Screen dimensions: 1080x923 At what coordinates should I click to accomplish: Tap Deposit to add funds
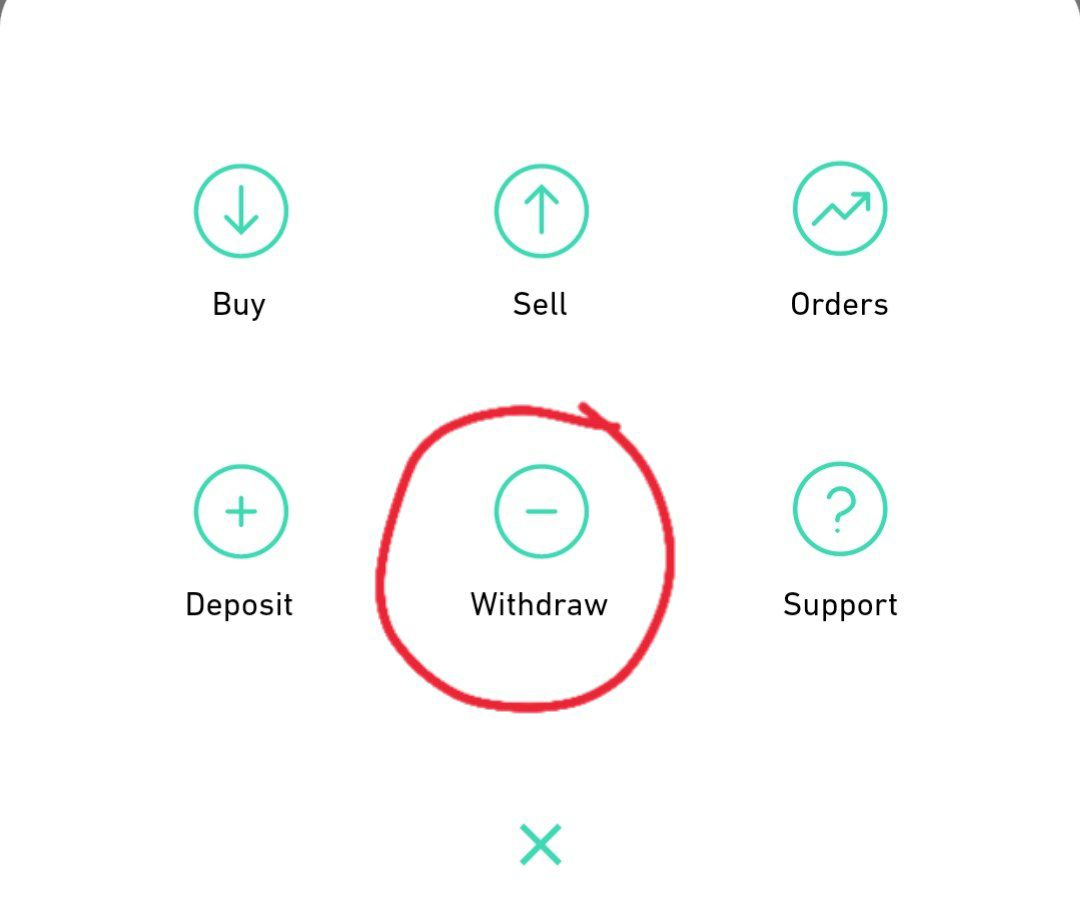[240, 512]
